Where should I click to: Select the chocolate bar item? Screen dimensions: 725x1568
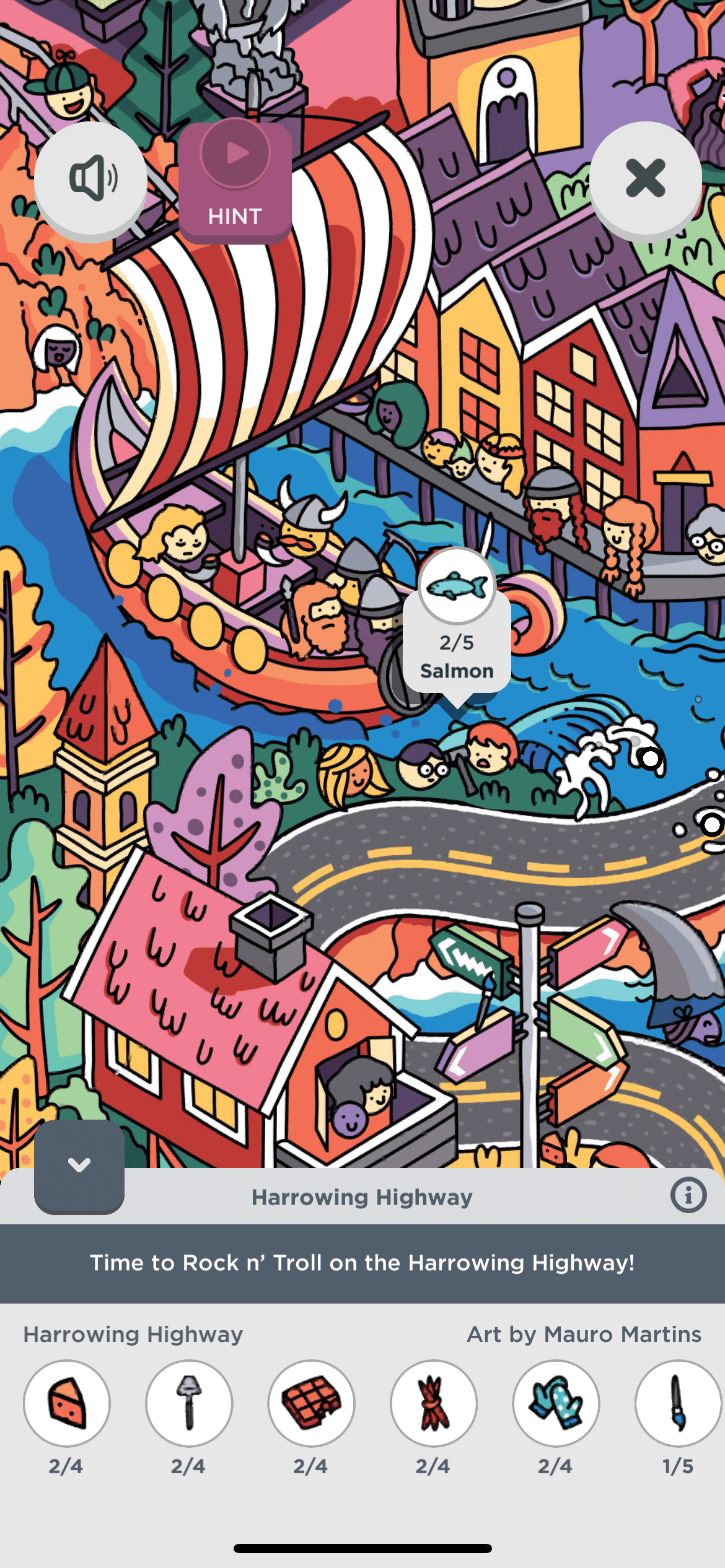(311, 1403)
